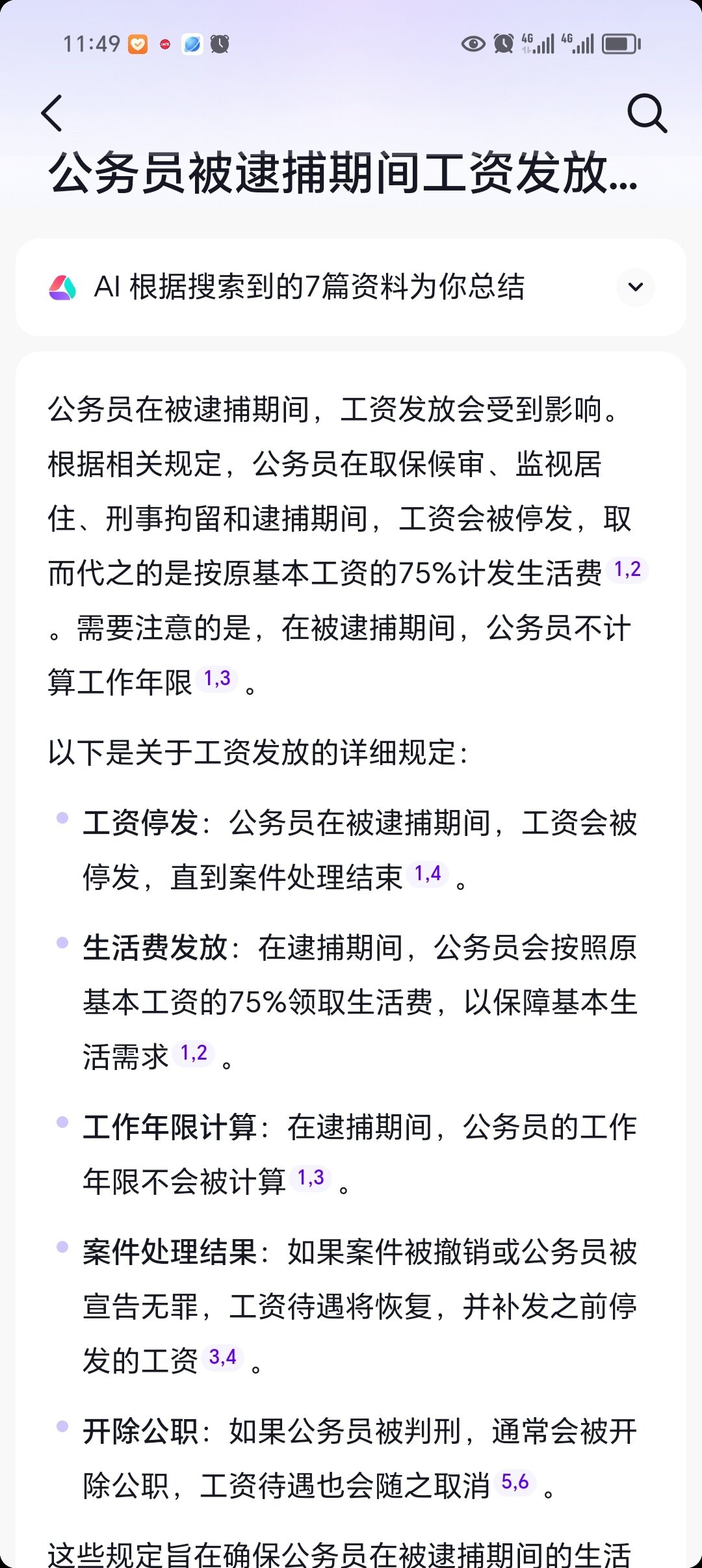The height and width of the screenshot is (1568, 702).
Task: Open the search magnifier icon
Action: [x=647, y=113]
